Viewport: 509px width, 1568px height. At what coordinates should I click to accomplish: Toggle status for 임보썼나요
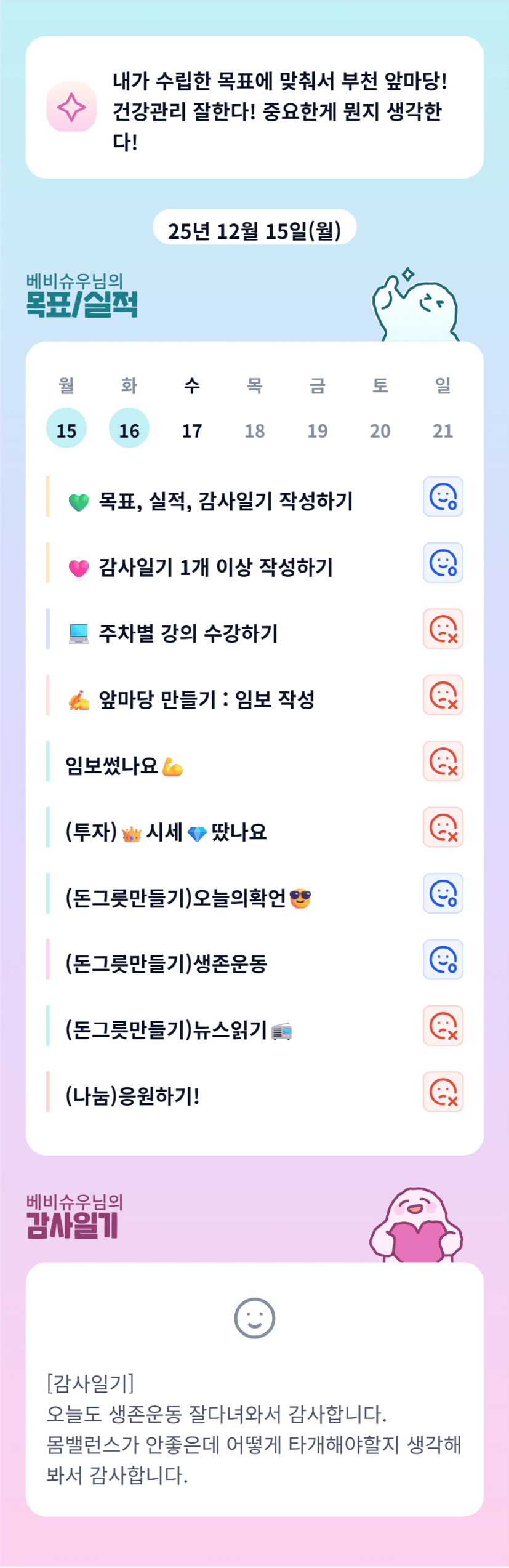443,762
